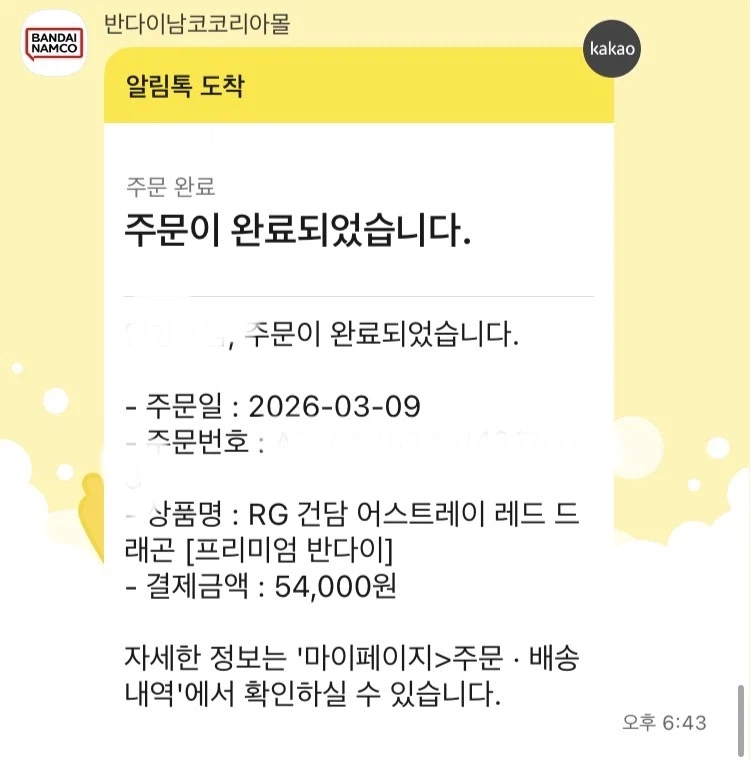Click the Bandai Namco profile logo
This screenshot has height=761, width=750.
coord(53,40)
